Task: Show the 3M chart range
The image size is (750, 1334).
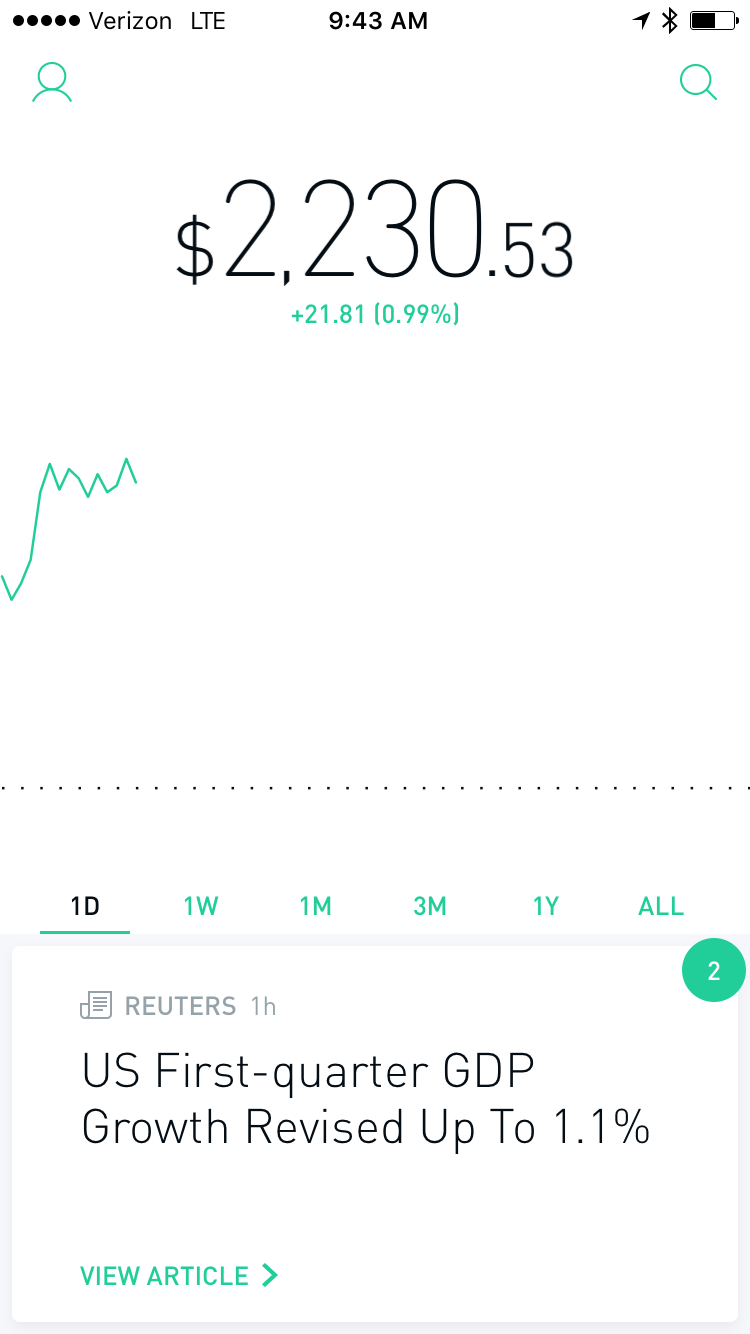Action: click(x=430, y=907)
